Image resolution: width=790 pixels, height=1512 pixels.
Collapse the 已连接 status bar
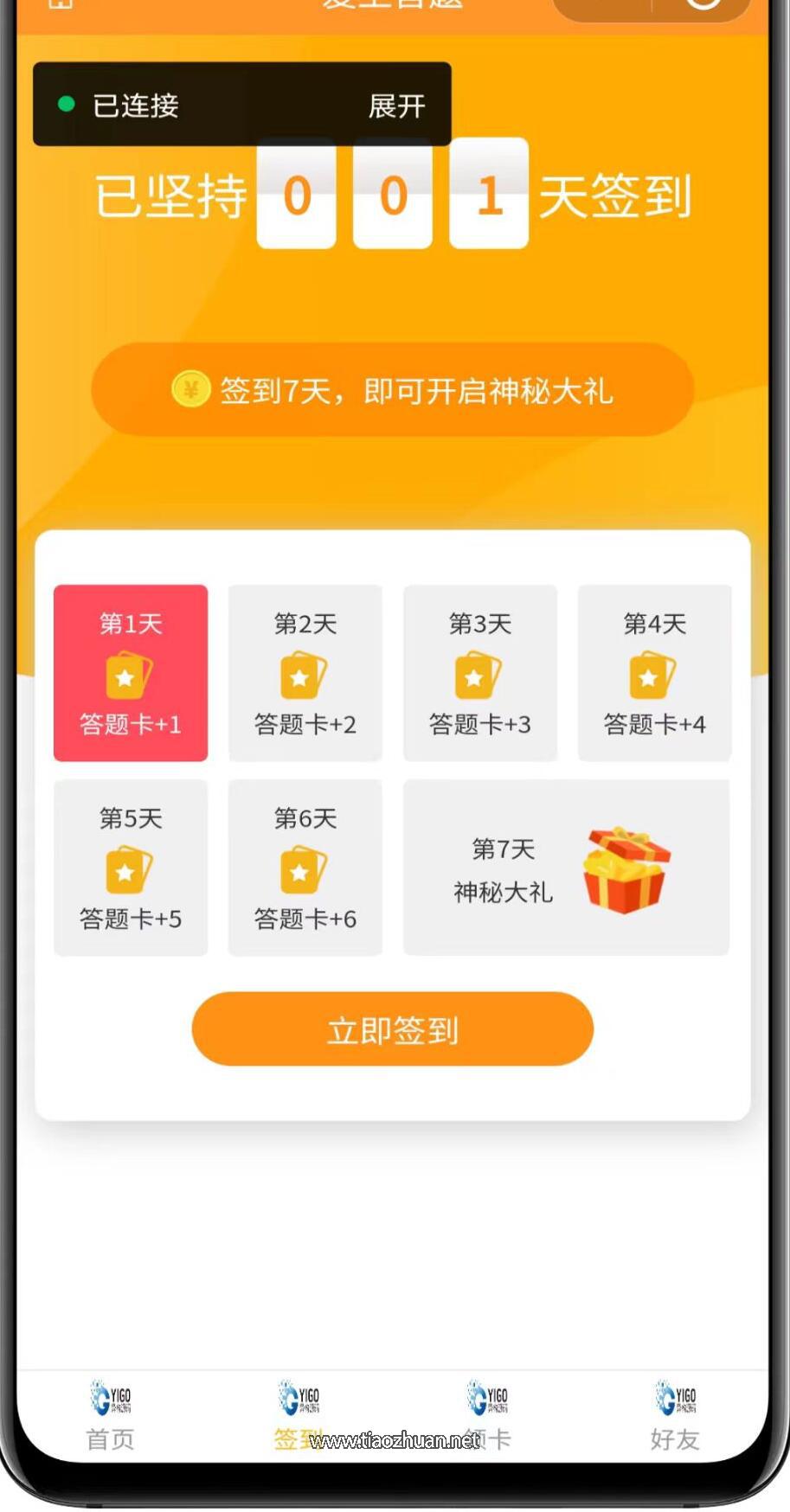tap(136, 106)
